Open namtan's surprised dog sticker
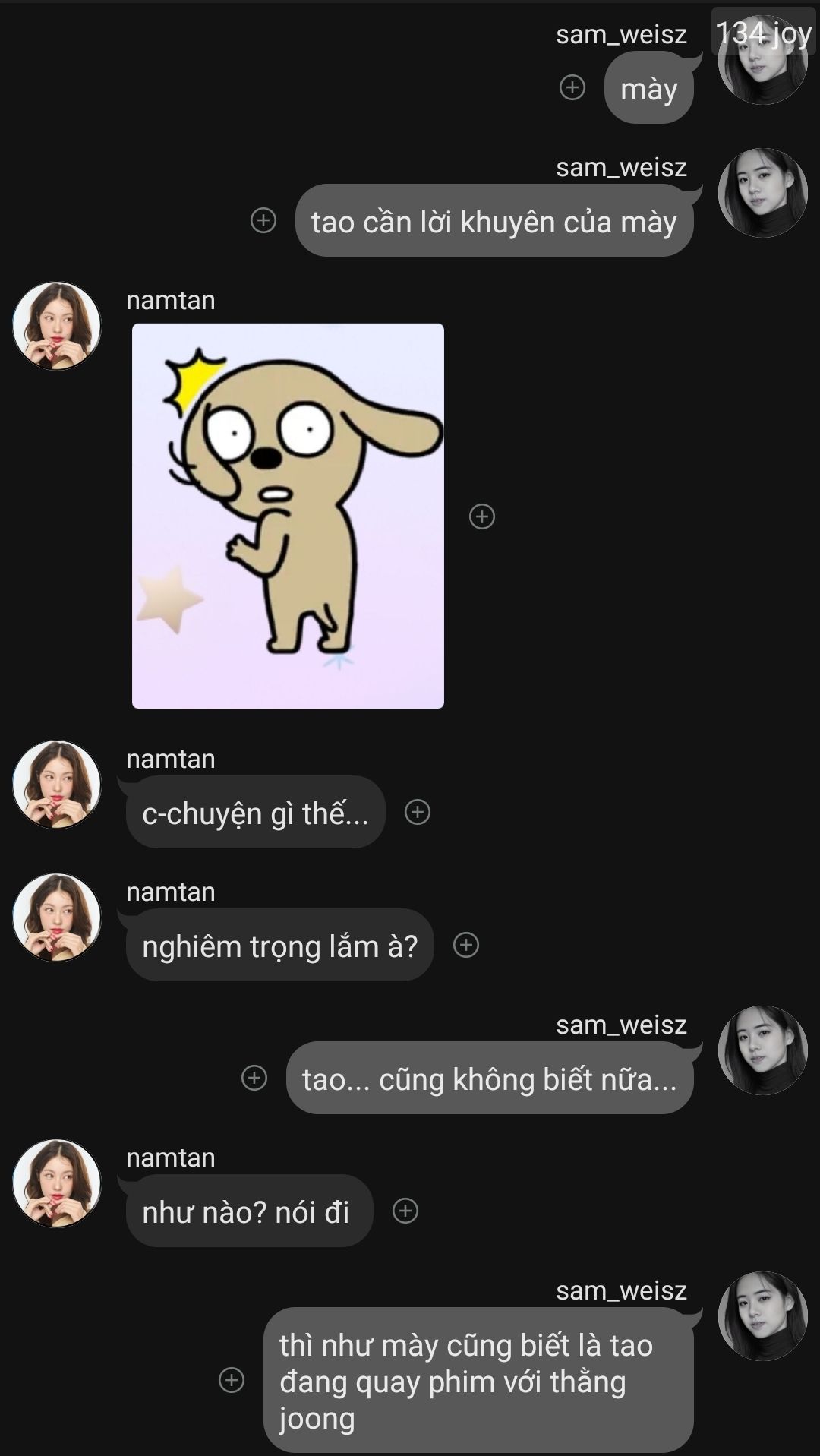The image size is (820, 1456). coord(288,516)
